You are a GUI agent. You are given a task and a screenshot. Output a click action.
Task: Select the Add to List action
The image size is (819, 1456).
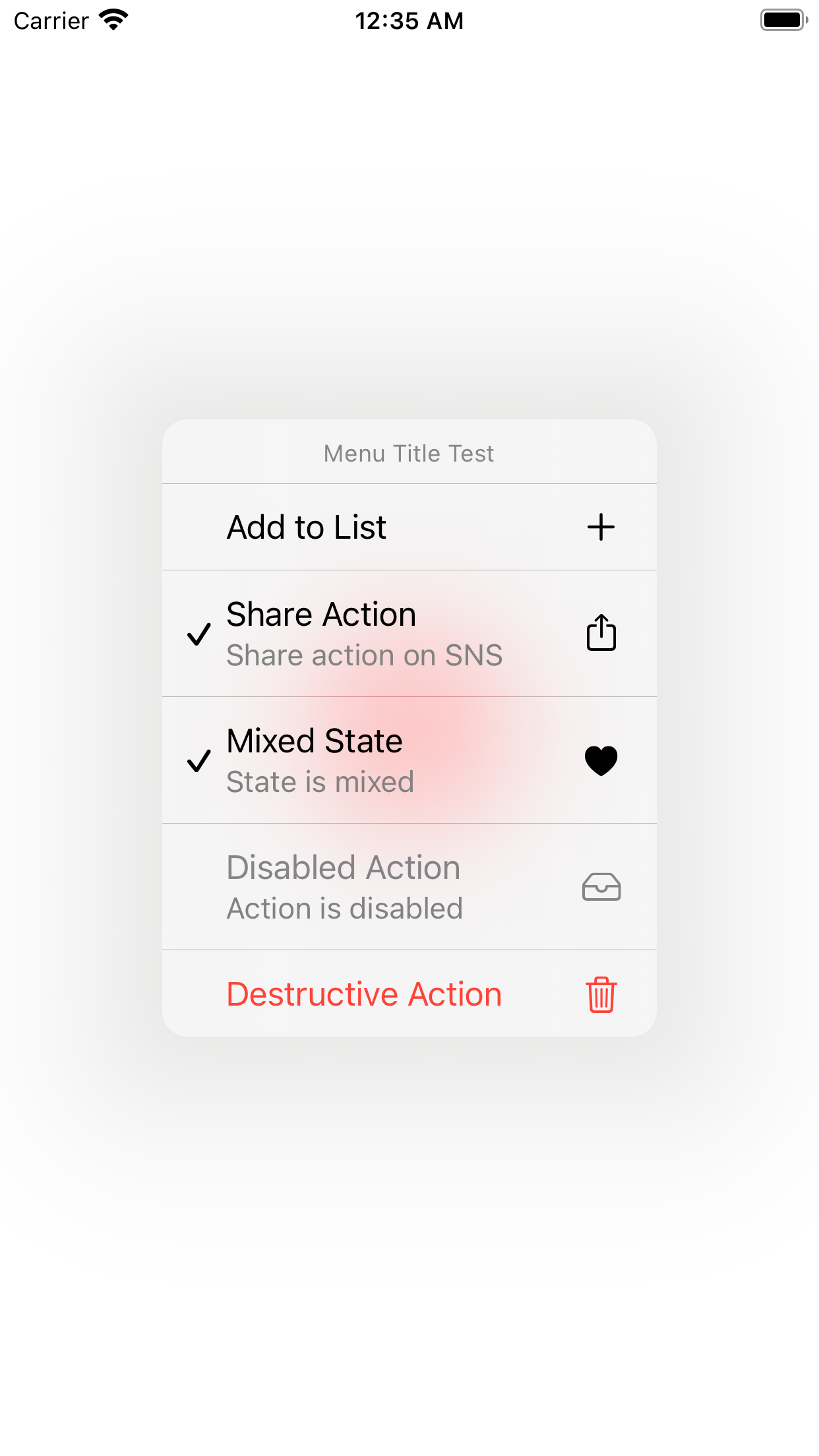[409, 527]
